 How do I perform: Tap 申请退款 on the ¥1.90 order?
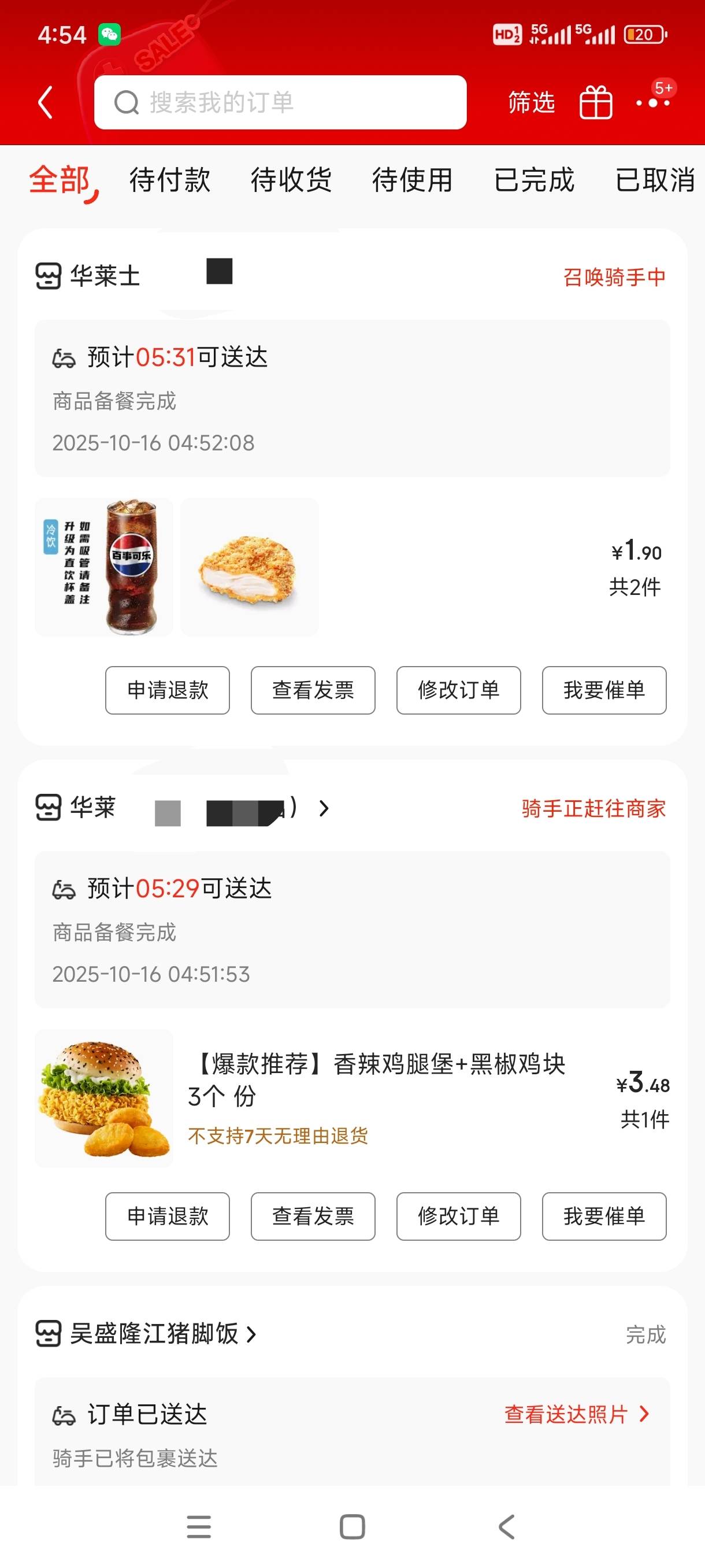pyautogui.click(x=167, y=690)
